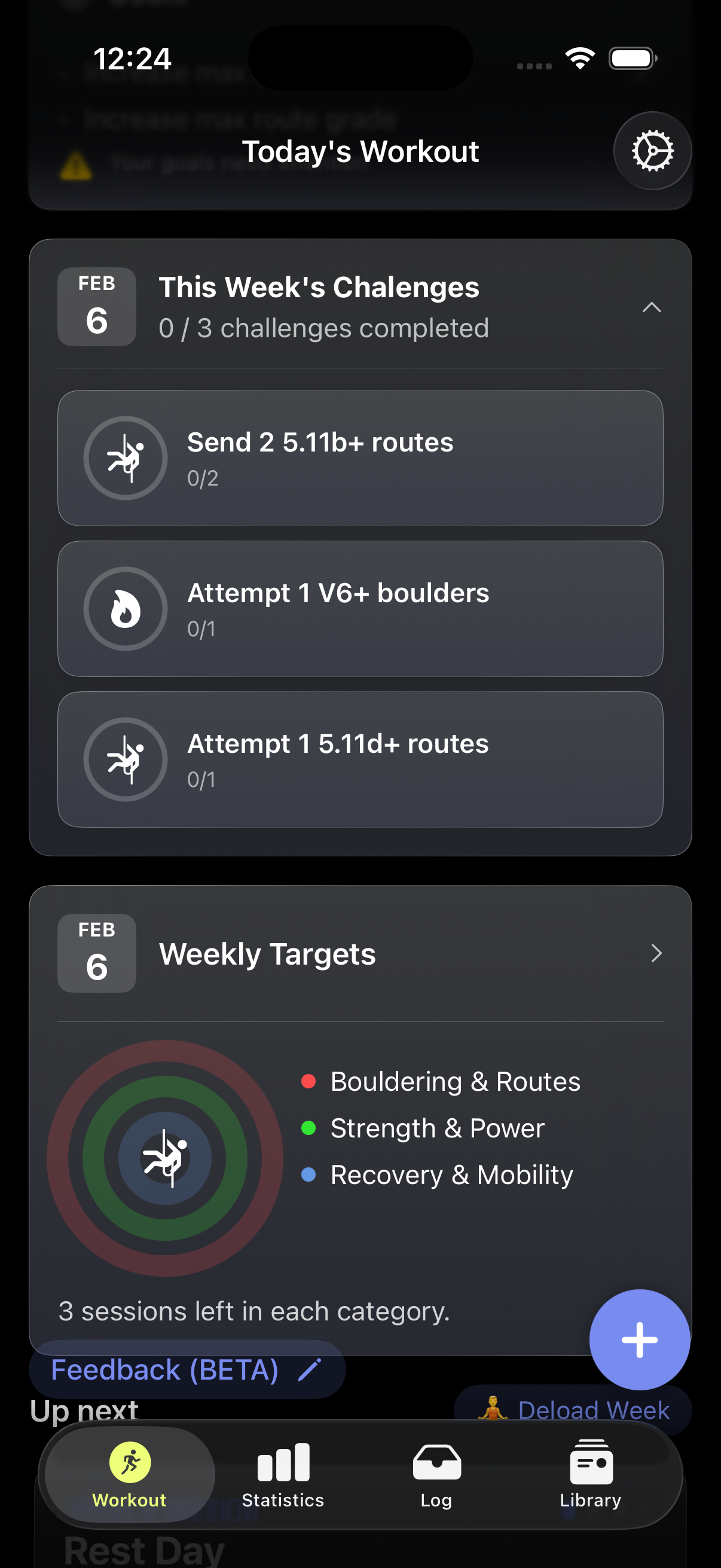Open the Attempt 1 5.11d+ routes challenge
Image resolution: width=721 pixels, height=1568 pixels.
point(360,759)
